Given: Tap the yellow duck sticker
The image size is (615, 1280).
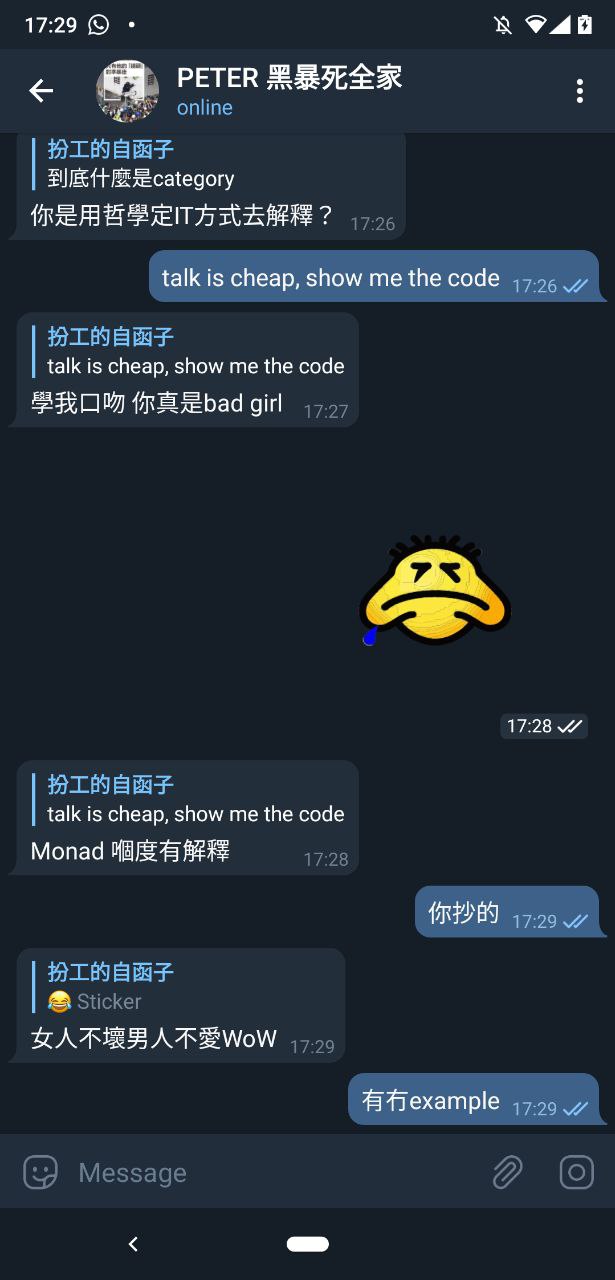Looking at the screenshot, I should point(435,591).
